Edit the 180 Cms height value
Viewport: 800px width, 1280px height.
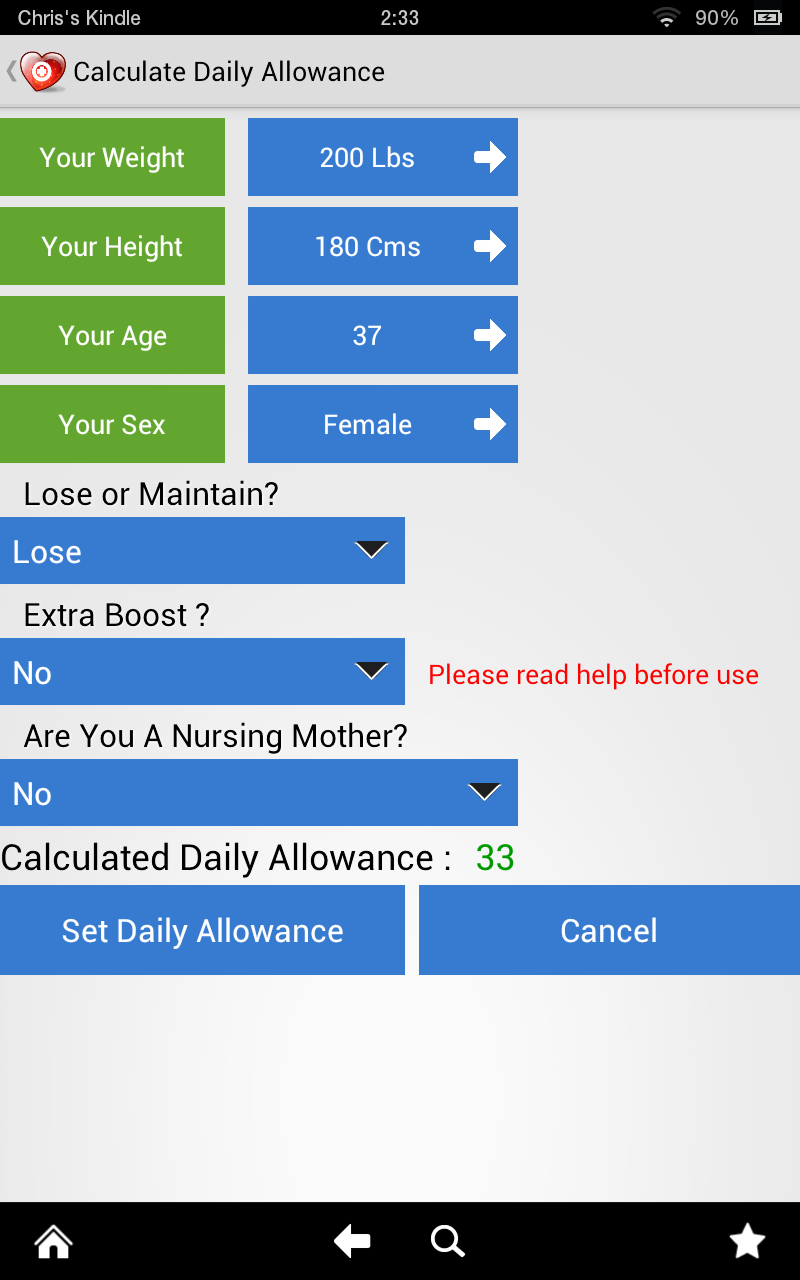pyautogui.click(x=382, y=246)
